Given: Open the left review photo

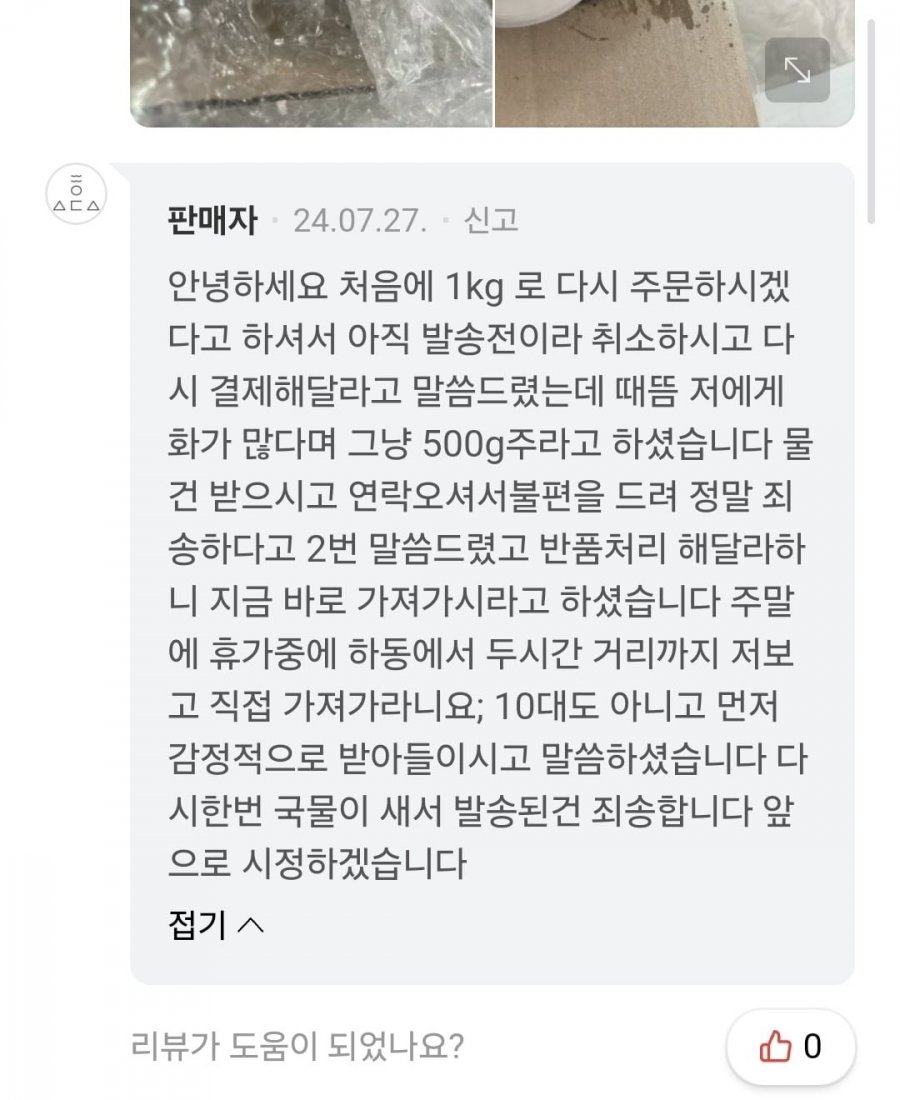Looking at the screenshot, I should point(311,62).
